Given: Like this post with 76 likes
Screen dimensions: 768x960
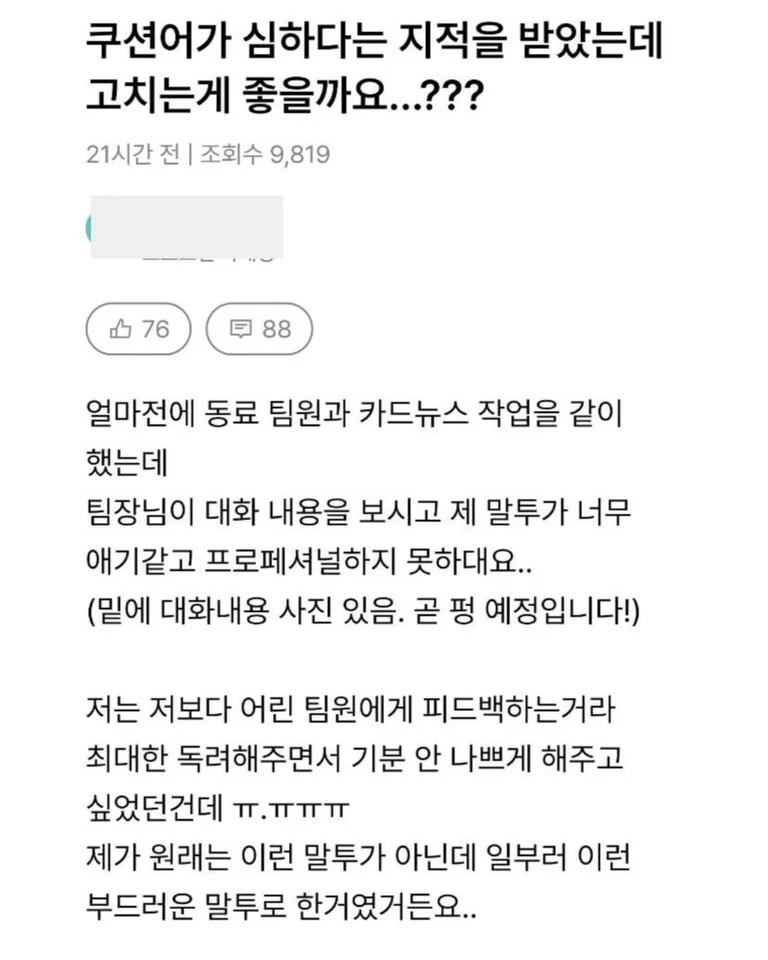Looking at the screenshot, I should 139,329.
